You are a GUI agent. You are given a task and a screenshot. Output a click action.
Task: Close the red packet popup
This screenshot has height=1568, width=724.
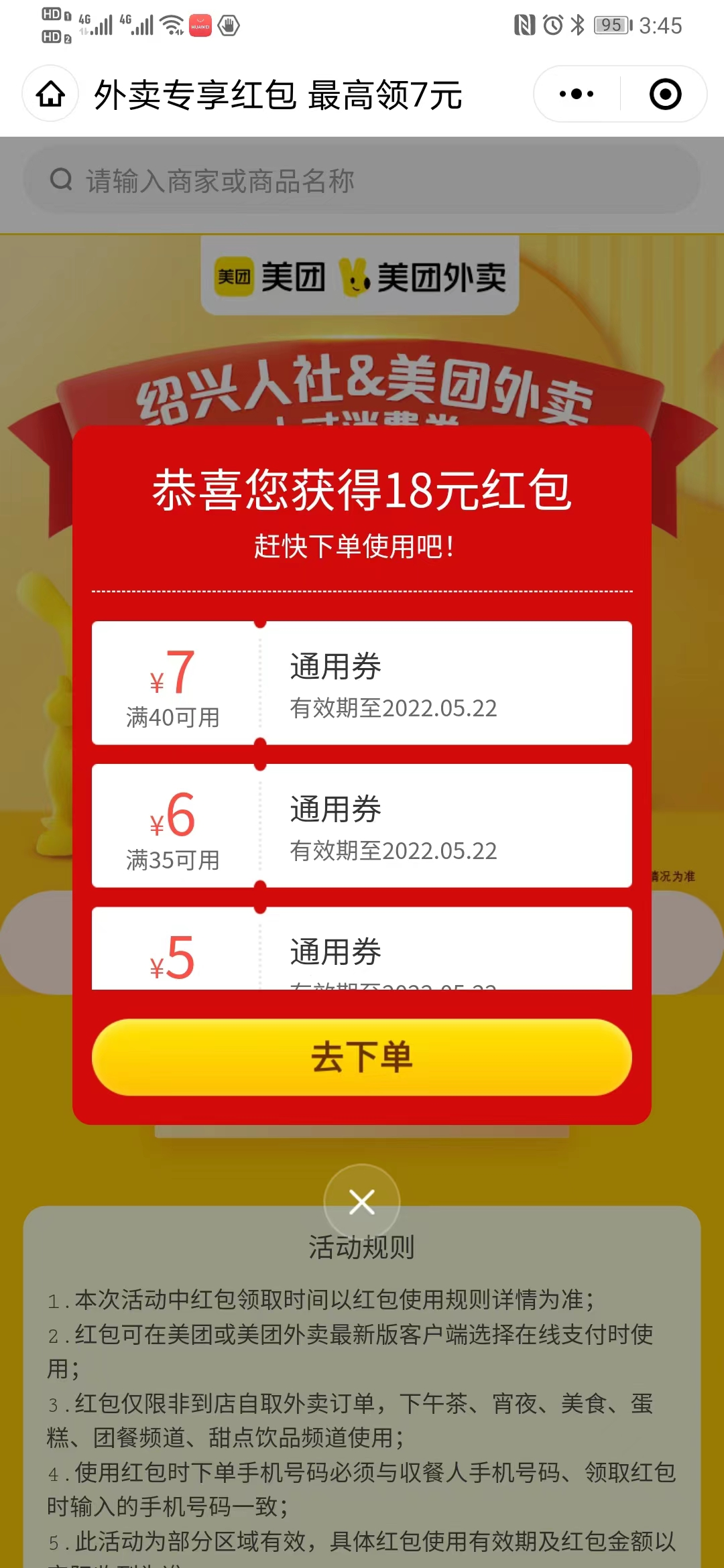362,1202
